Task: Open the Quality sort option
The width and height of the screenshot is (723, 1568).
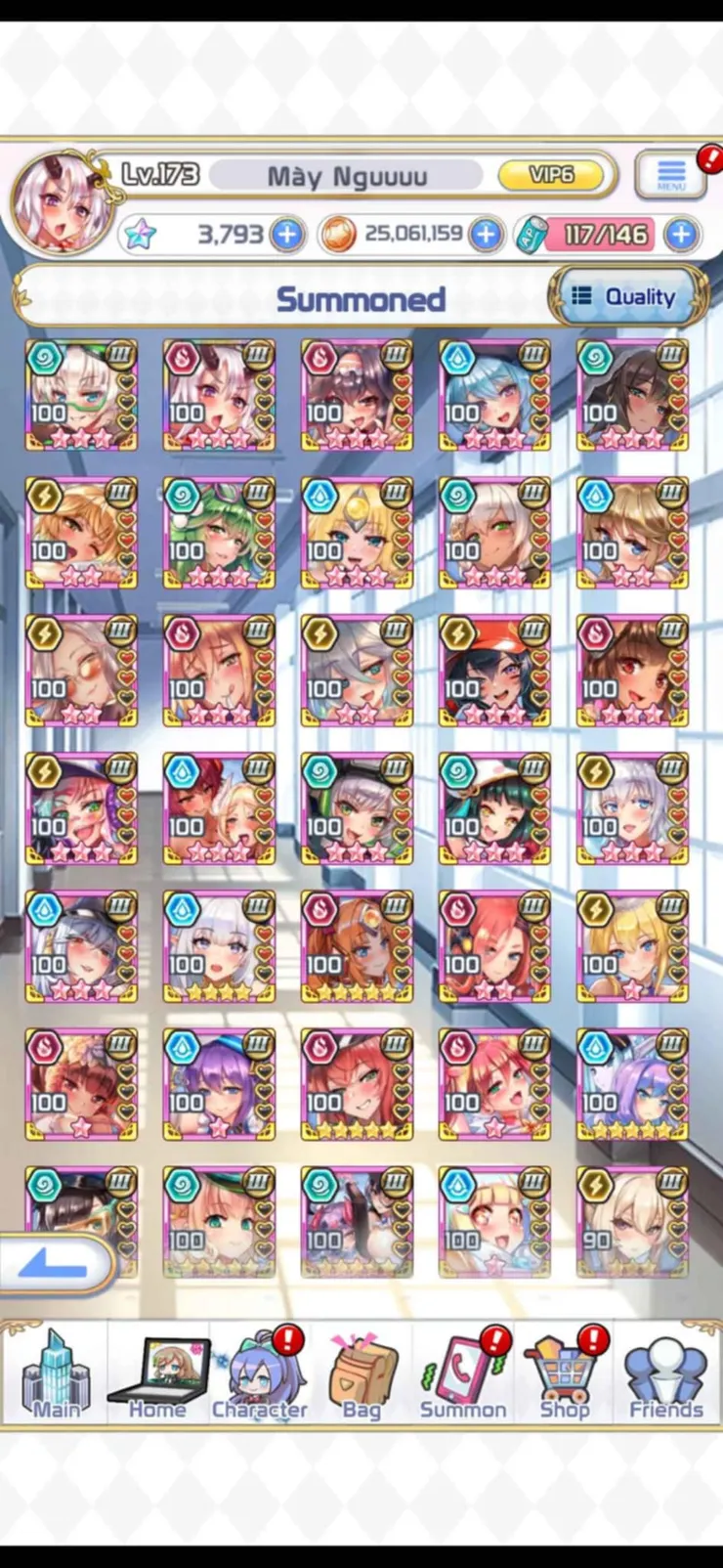Action: click(627, 296)
